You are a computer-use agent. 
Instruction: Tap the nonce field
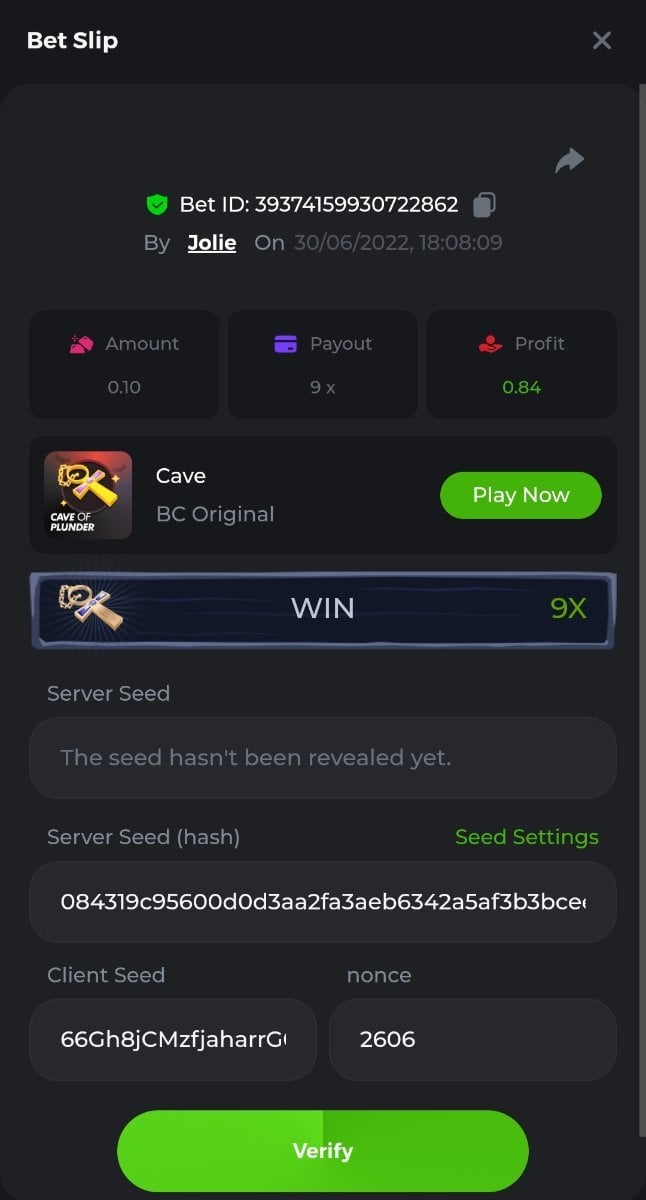[472, 1039]
